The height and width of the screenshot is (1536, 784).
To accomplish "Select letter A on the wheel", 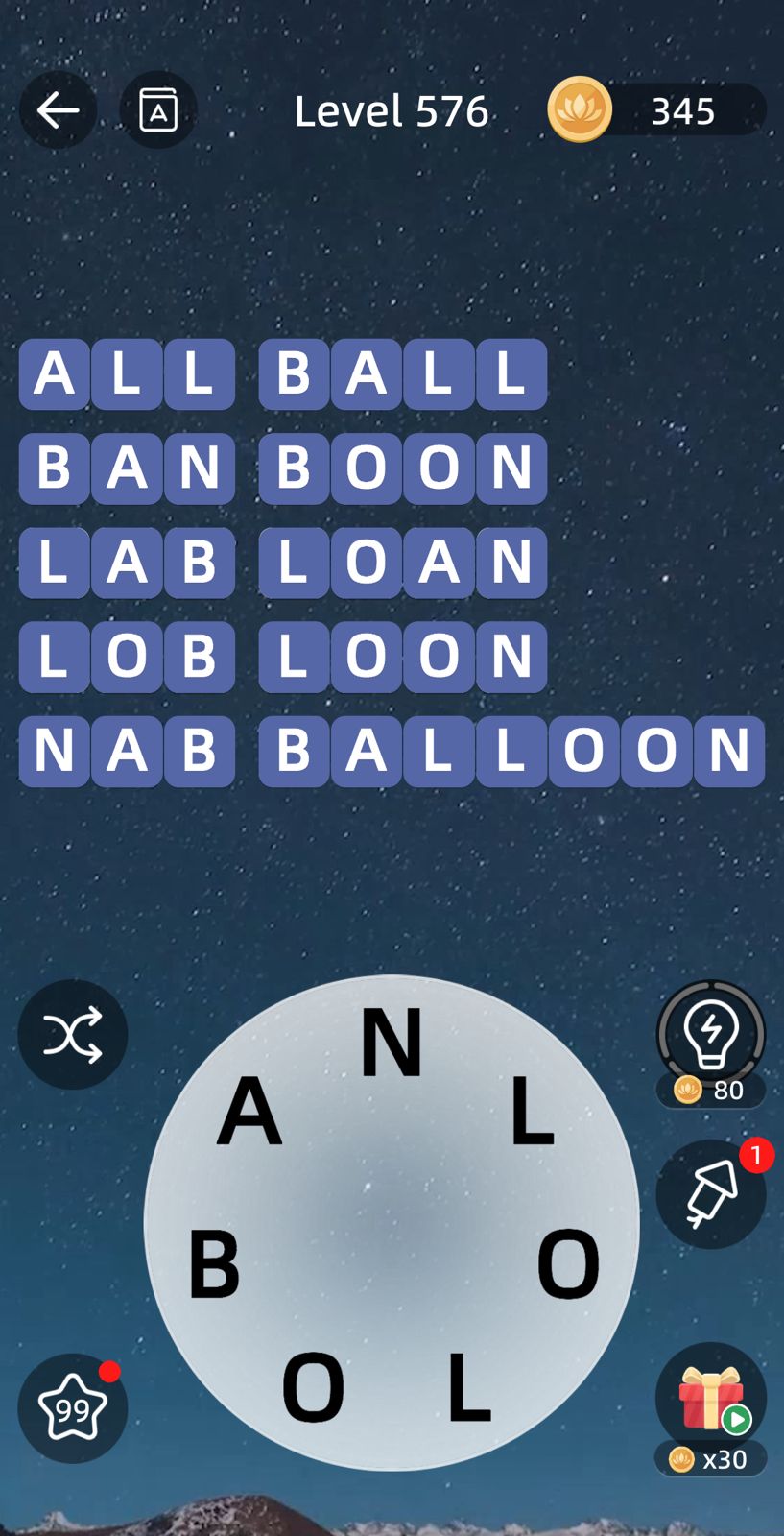I will click(x=249, y=1111).
